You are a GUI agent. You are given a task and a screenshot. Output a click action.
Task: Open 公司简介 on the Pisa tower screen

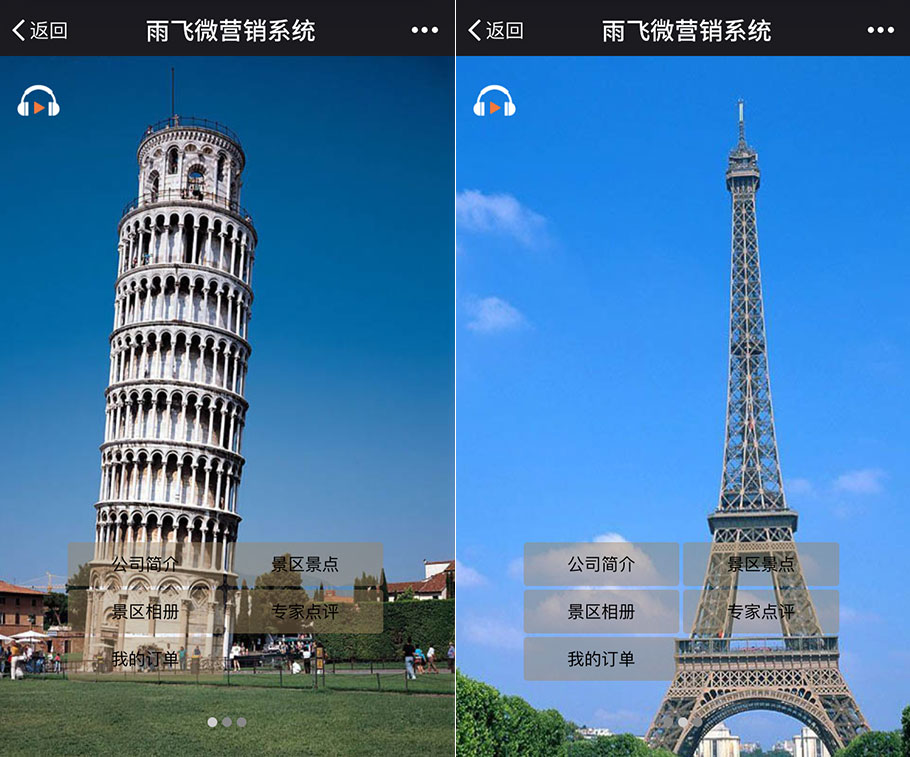coord(146,564)
